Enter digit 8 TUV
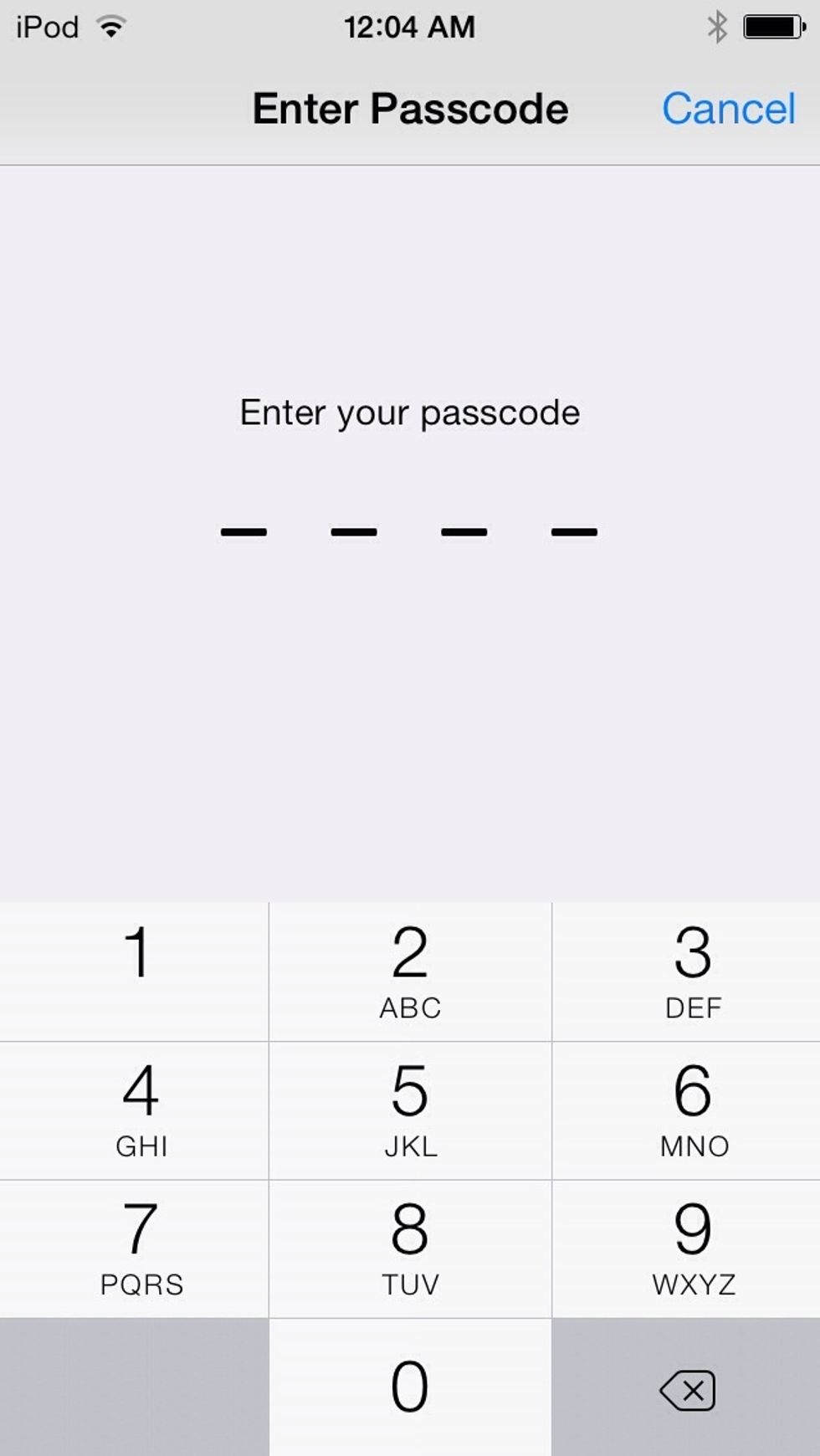This screenshot has height=1456, width=820. pyautogui.click(x=410, y=1248)
